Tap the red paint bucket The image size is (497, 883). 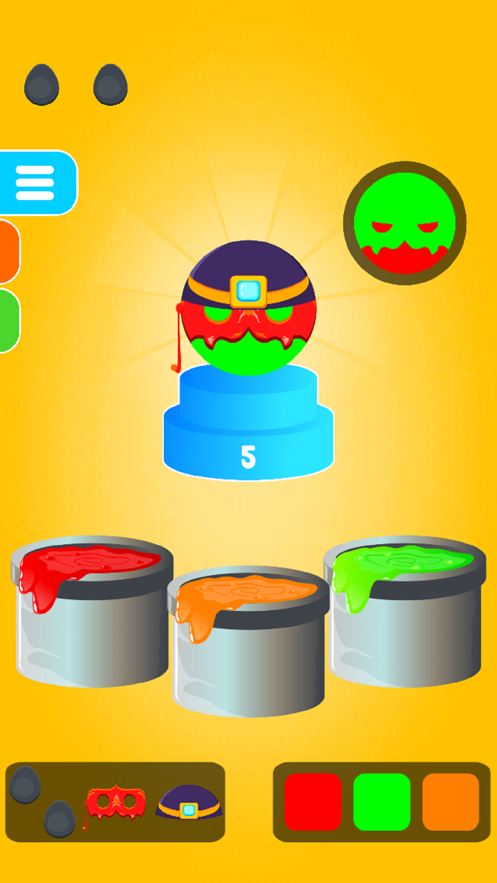click(92, 611)
